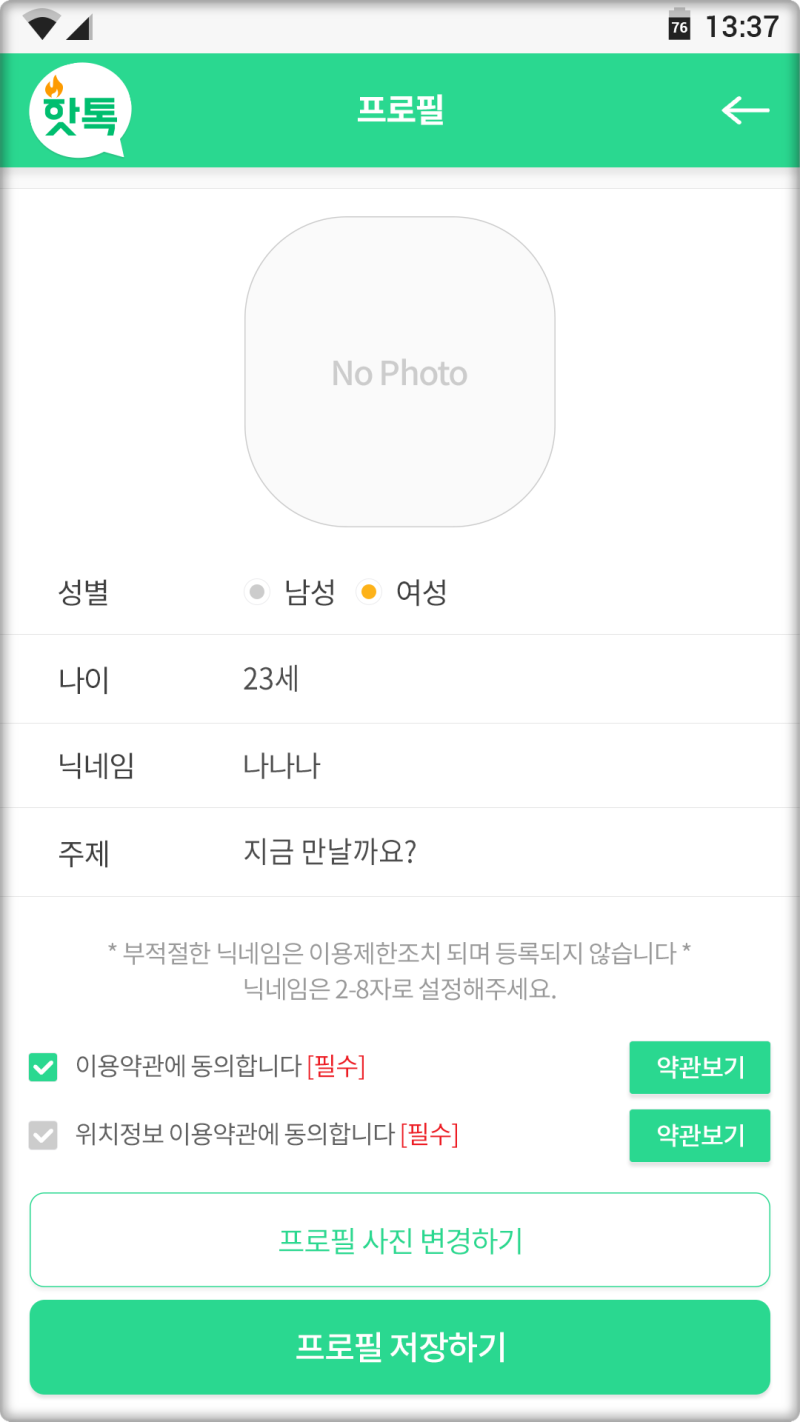The width and height of the screenshot is (800, 1422).
Task: View terms via 약관보기 next to 이용약관
Action: tap(699, 1068)
